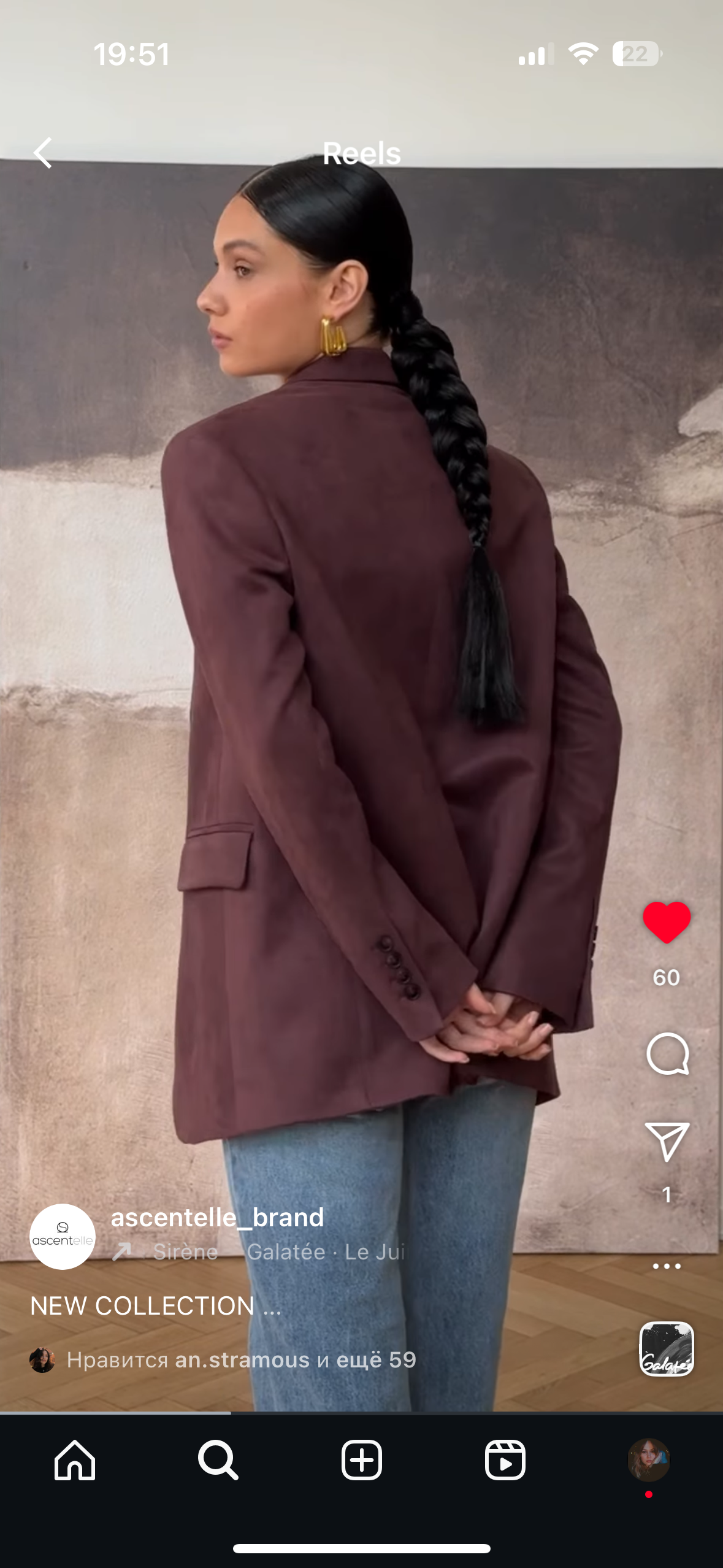Open the Search and Explore tab
723x1568 pixels.
(218, 1460)
